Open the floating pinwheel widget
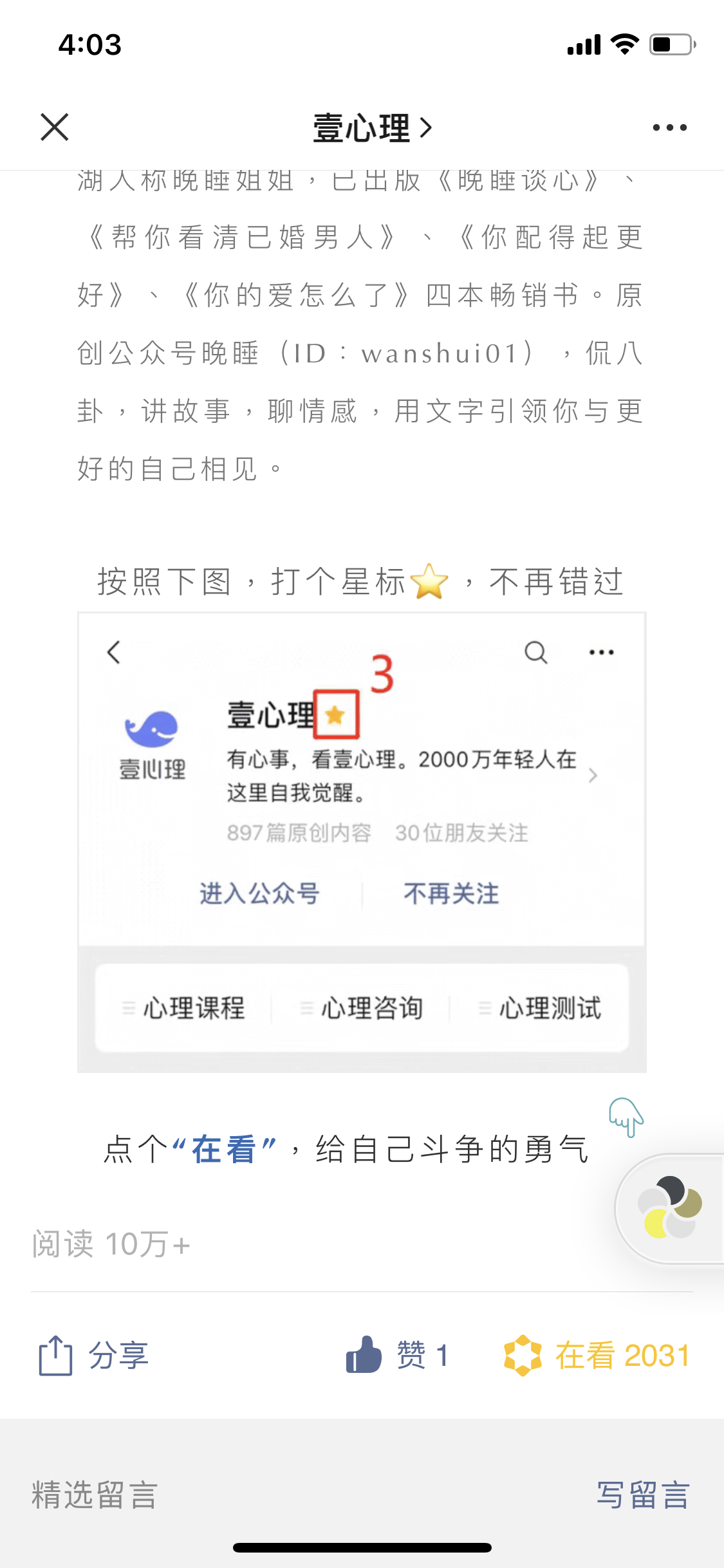This screenshot has width=724, height=1568. coord(670,1208)
